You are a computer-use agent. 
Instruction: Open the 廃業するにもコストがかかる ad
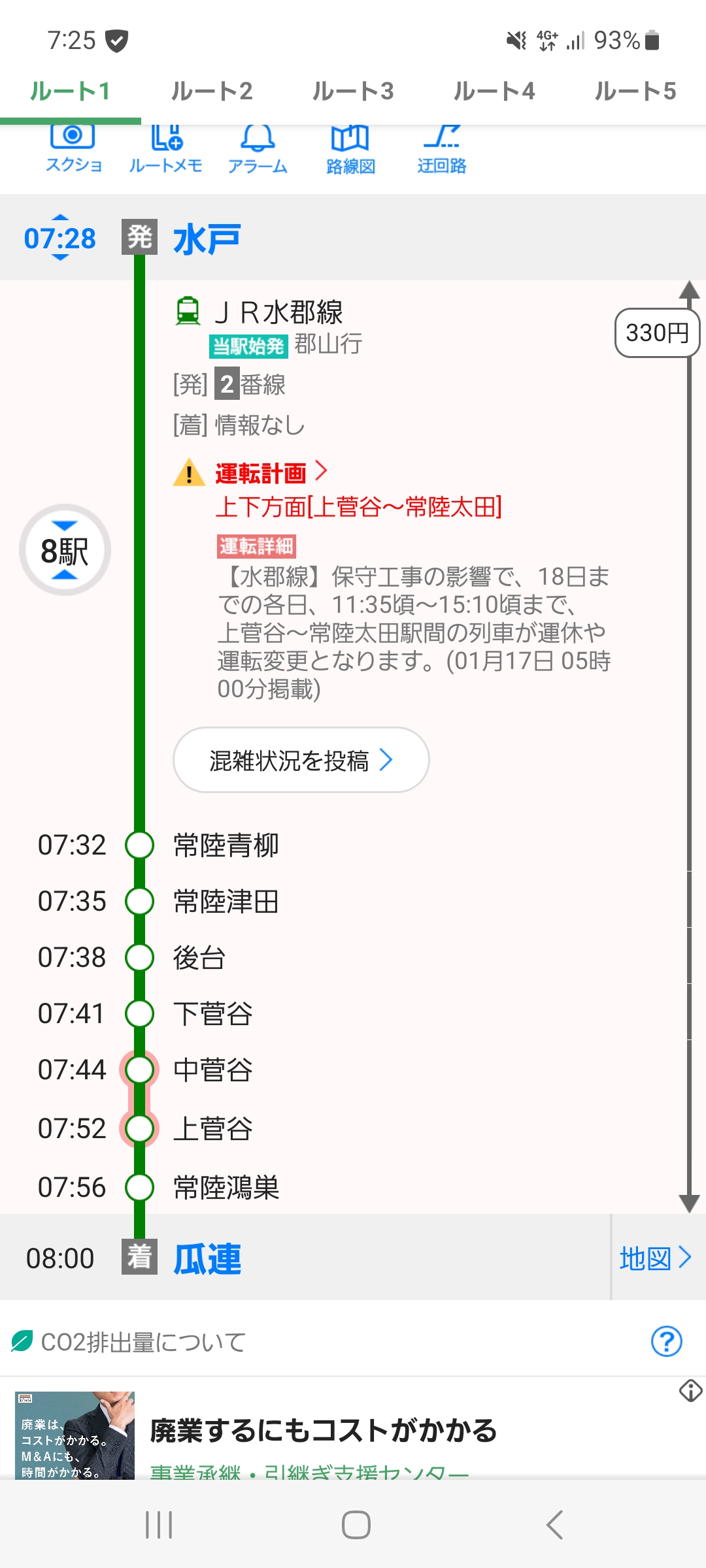tap(323, 1431)
